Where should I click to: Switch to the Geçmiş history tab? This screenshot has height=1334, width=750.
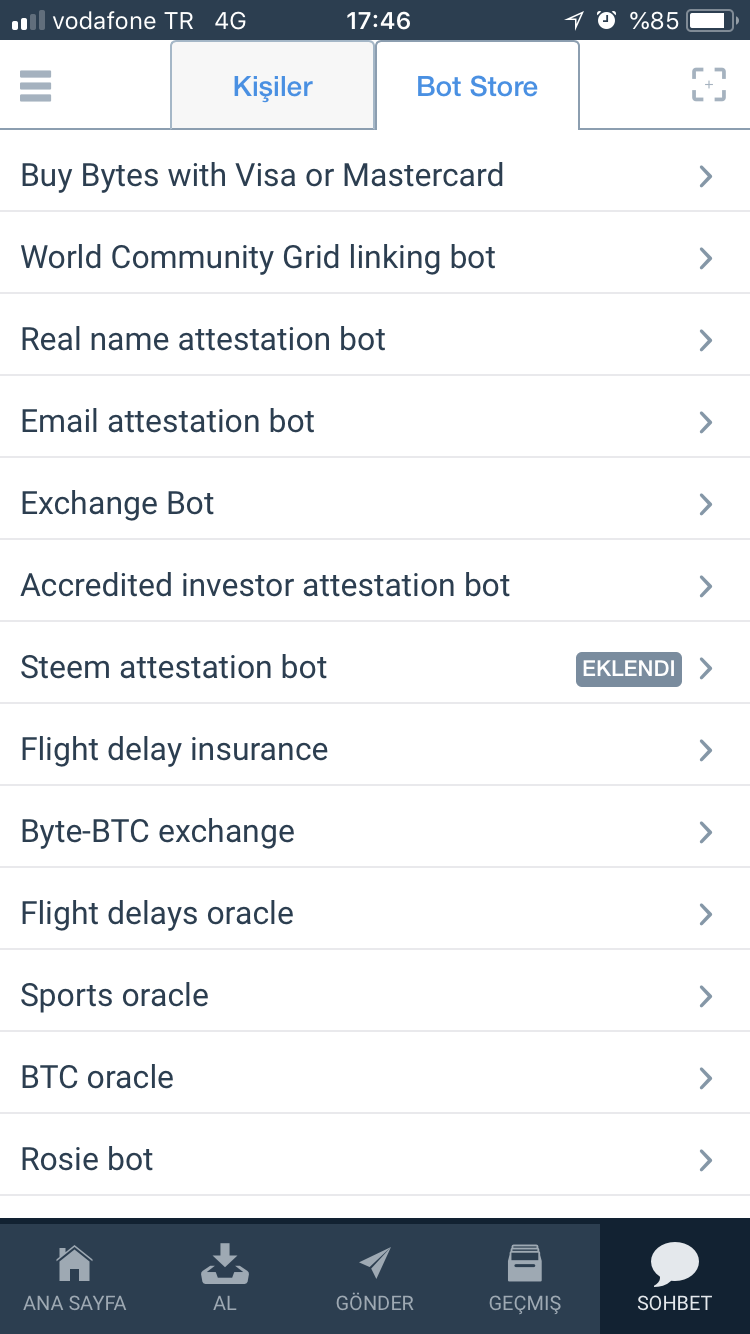[x=525, y=1279]
